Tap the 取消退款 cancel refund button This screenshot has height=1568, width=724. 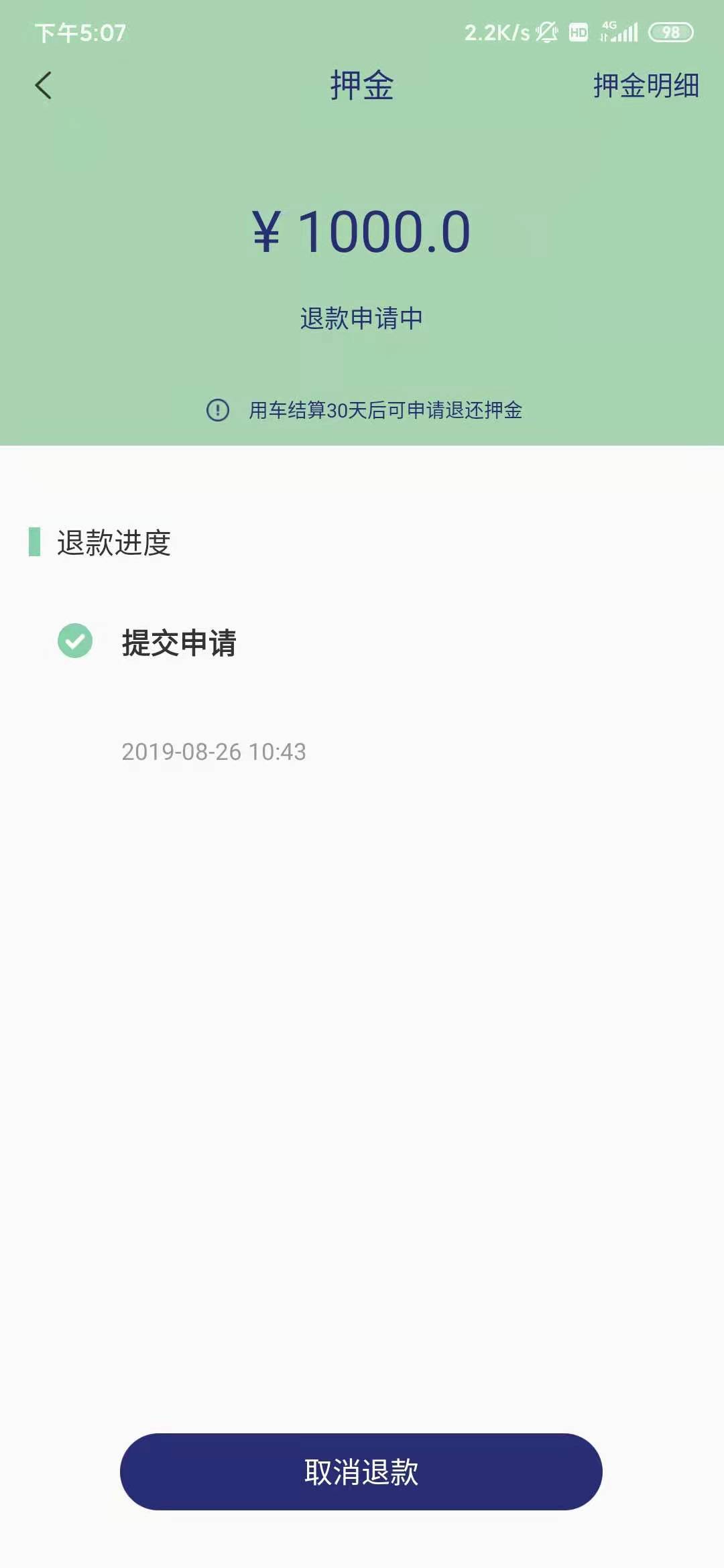pos(361,1472)
